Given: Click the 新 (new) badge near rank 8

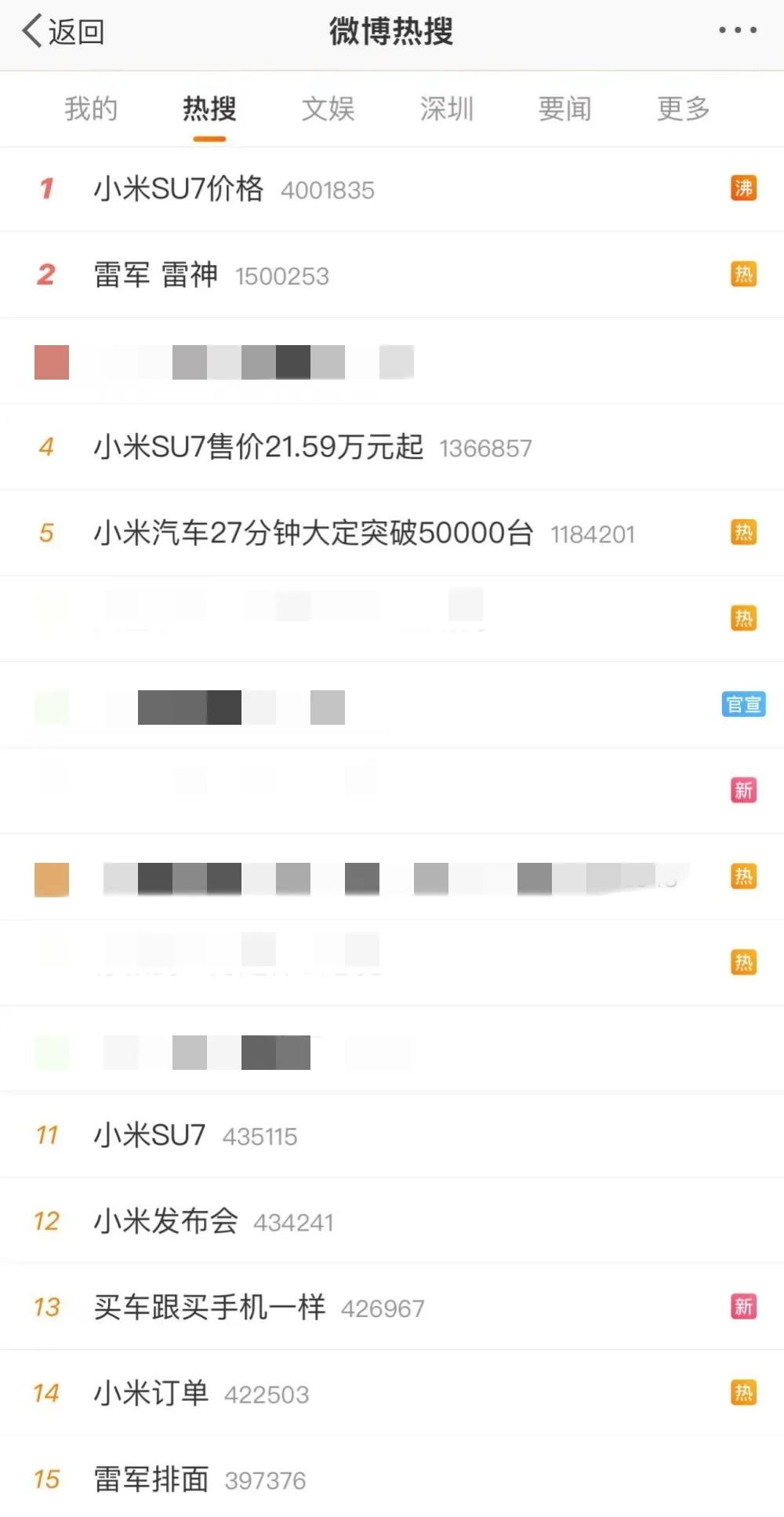Looking at the screenshot, I should tap(743, 791).
